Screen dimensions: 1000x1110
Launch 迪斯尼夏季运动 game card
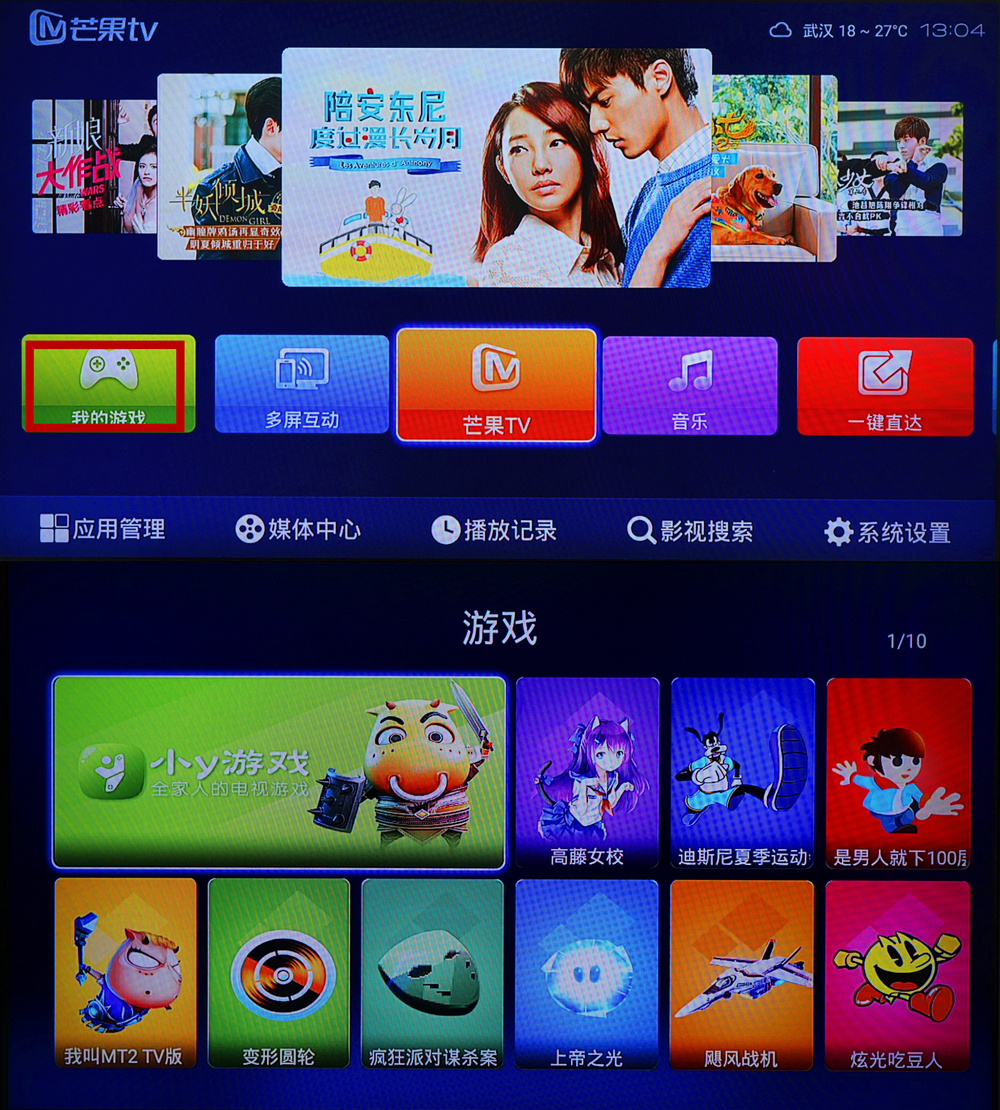click(x=742, y=773)
